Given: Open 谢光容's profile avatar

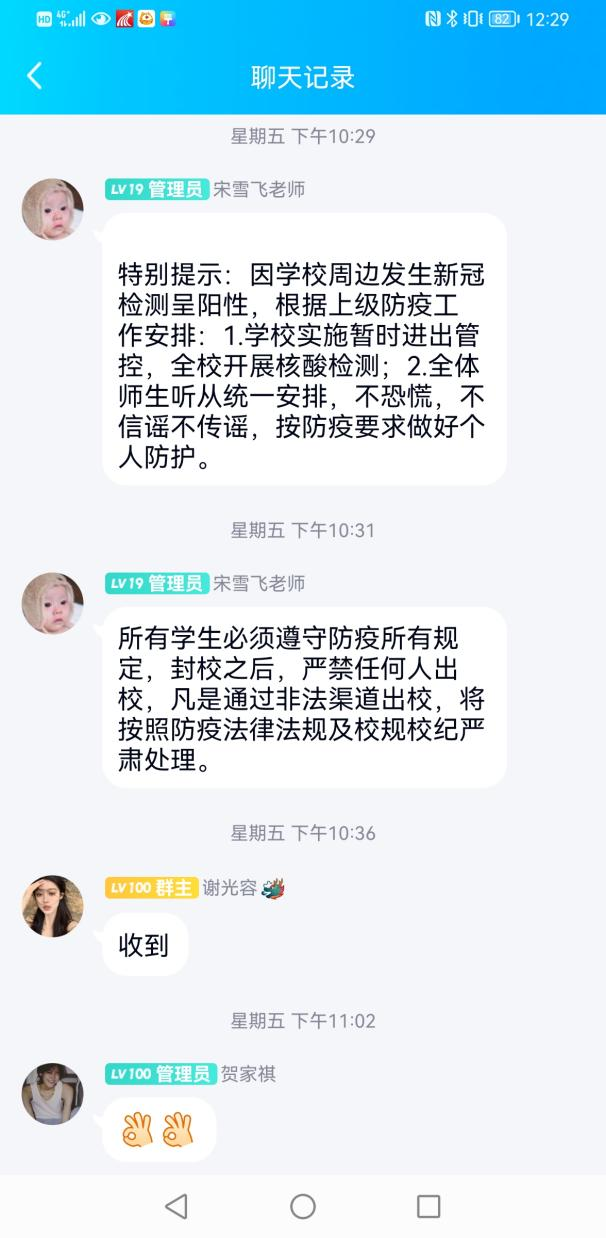Looking at the screenshot, I should [53, 907].
